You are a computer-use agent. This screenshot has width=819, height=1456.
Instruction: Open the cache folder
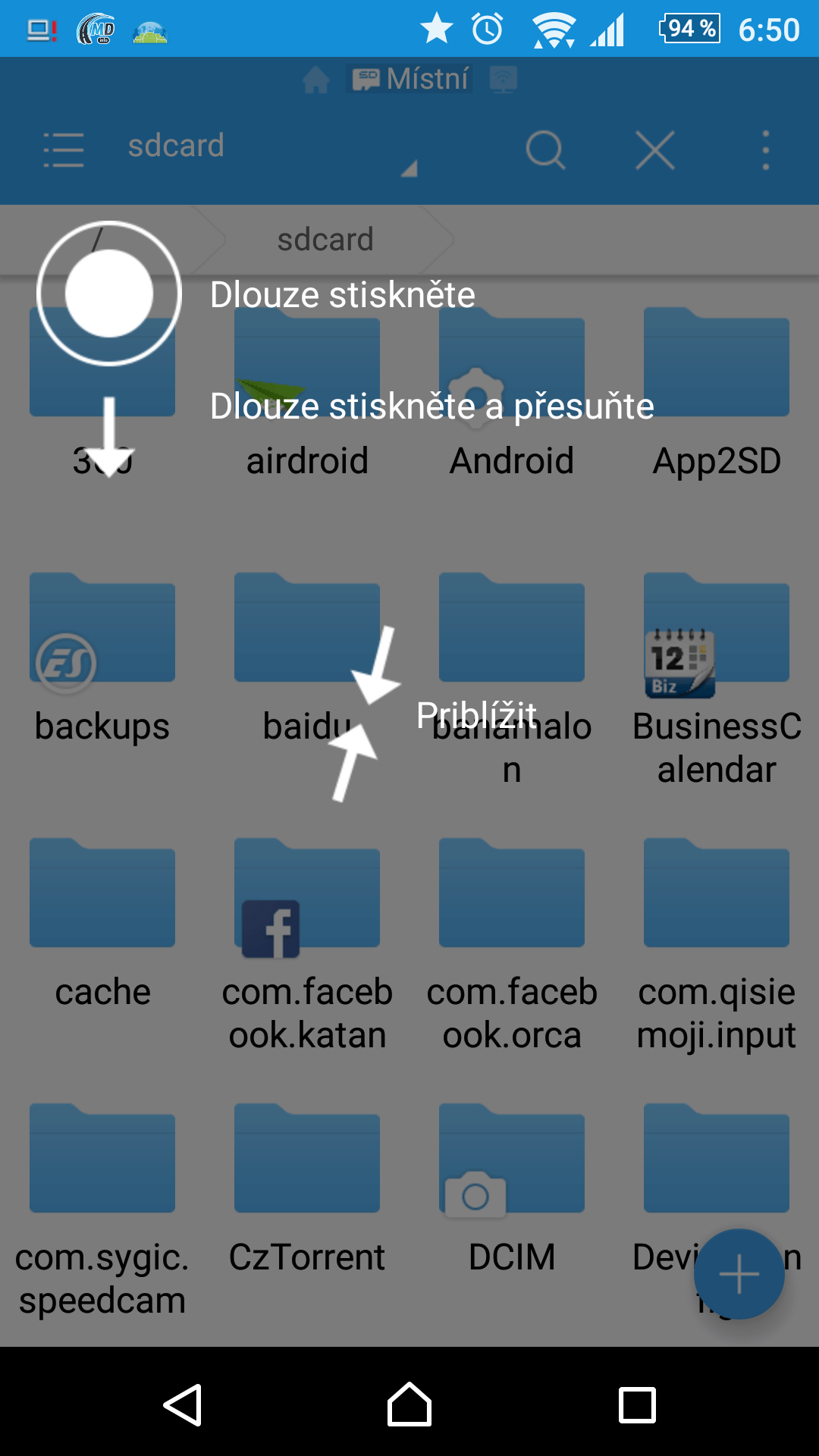(x=102, y=925)
